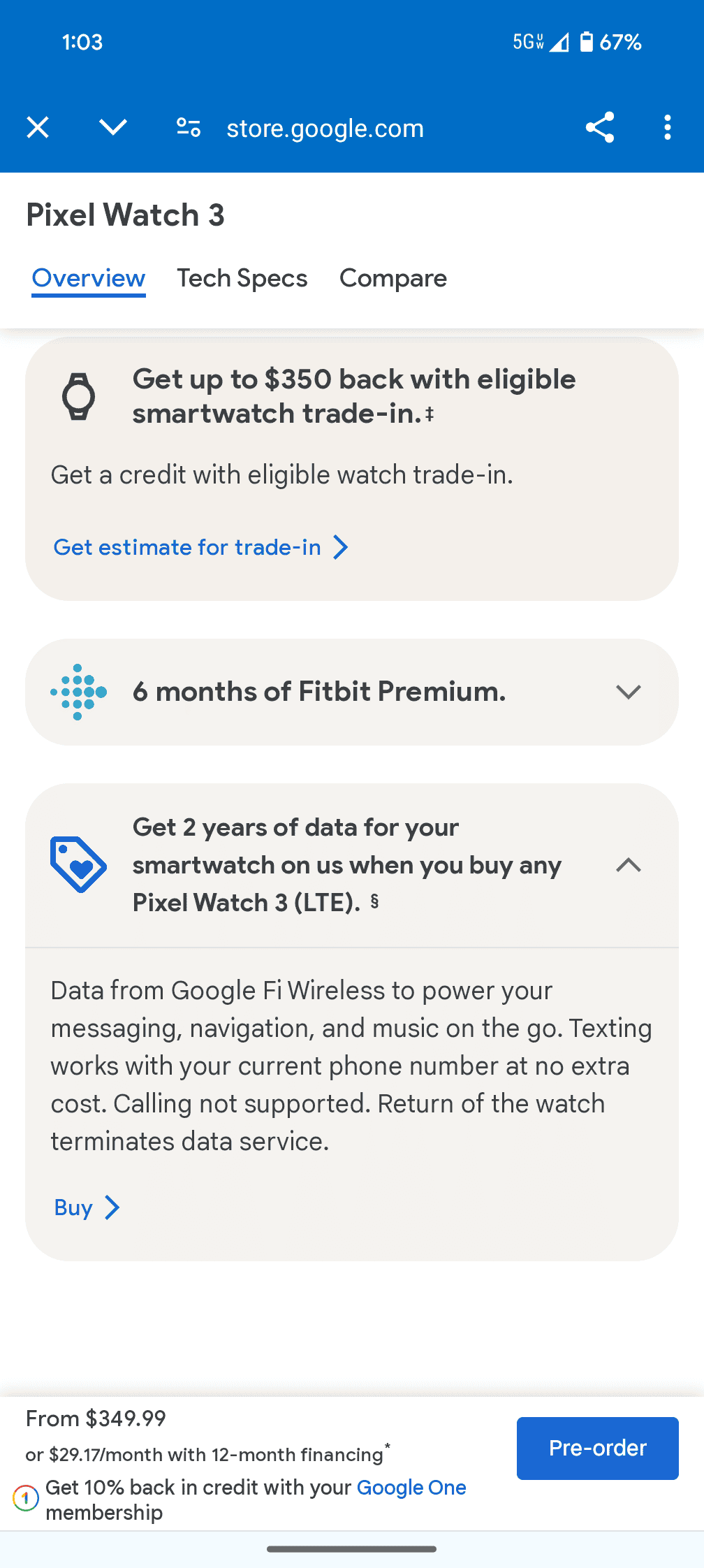Expand the 6 months of Fitbit Premium offer
704x1568 pixels.
(628, 692)
